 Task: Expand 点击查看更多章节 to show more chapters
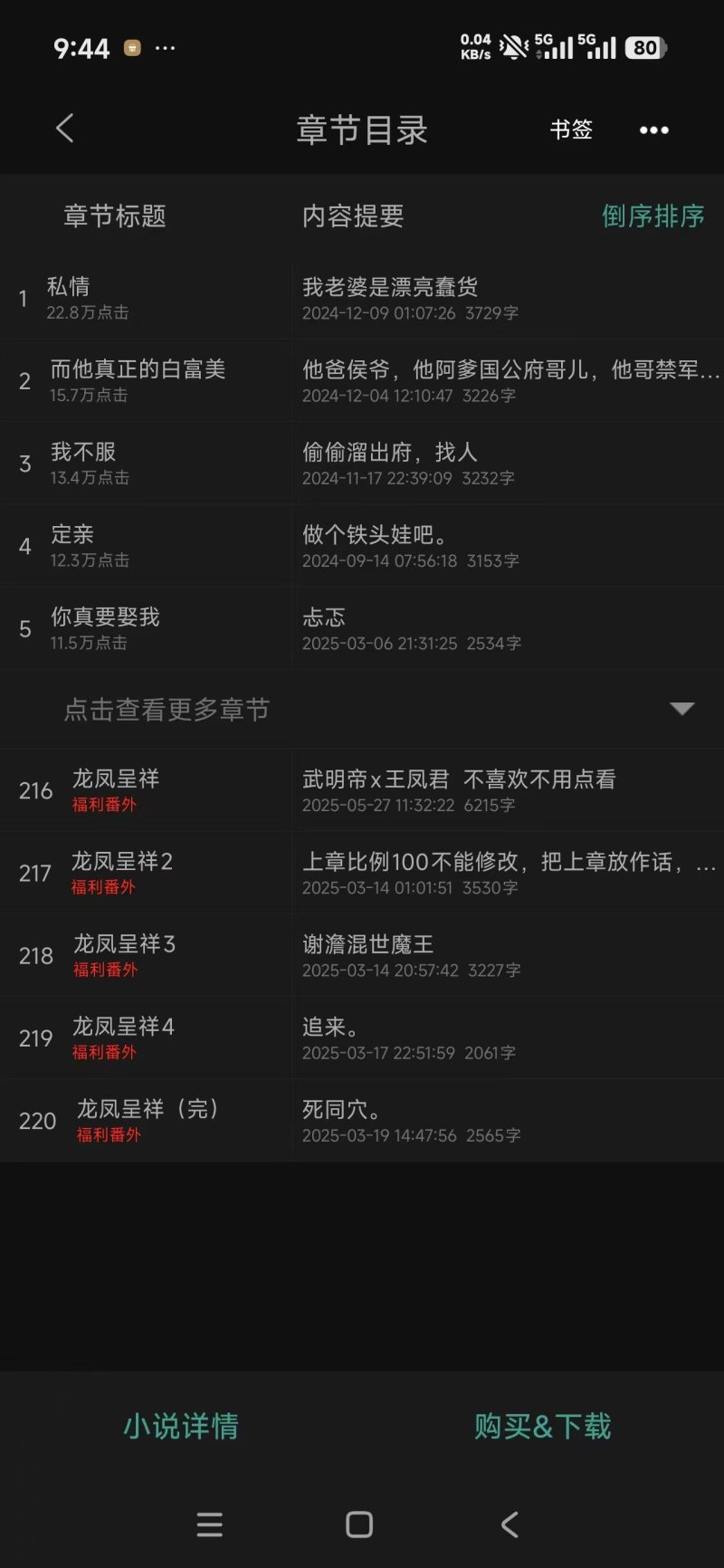tap(362, 710)
